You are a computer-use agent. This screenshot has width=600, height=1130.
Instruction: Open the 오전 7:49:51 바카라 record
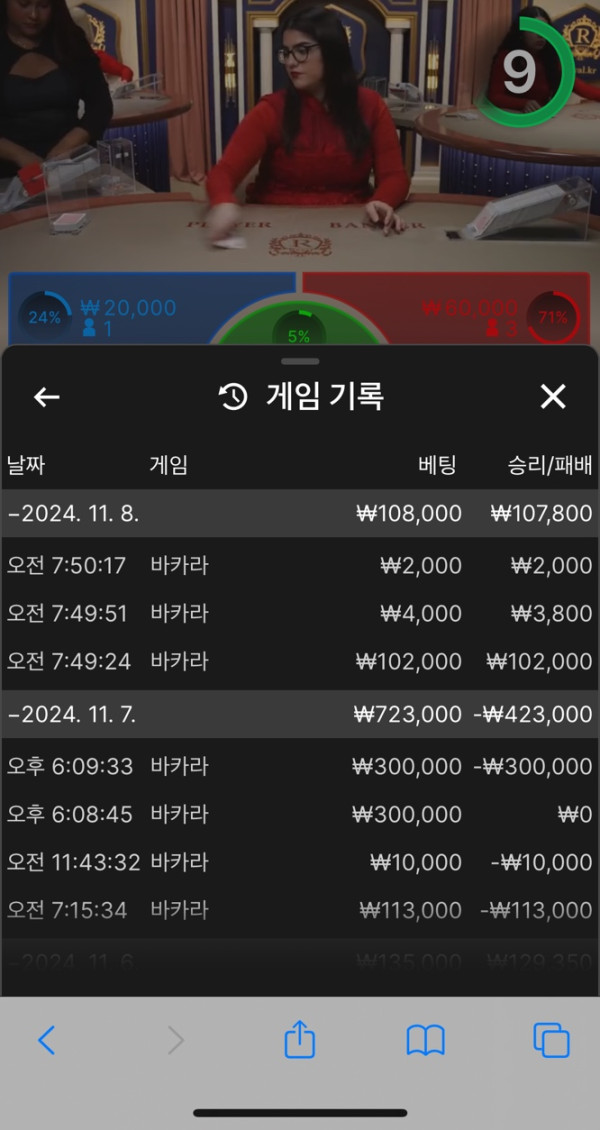point(300,614)
